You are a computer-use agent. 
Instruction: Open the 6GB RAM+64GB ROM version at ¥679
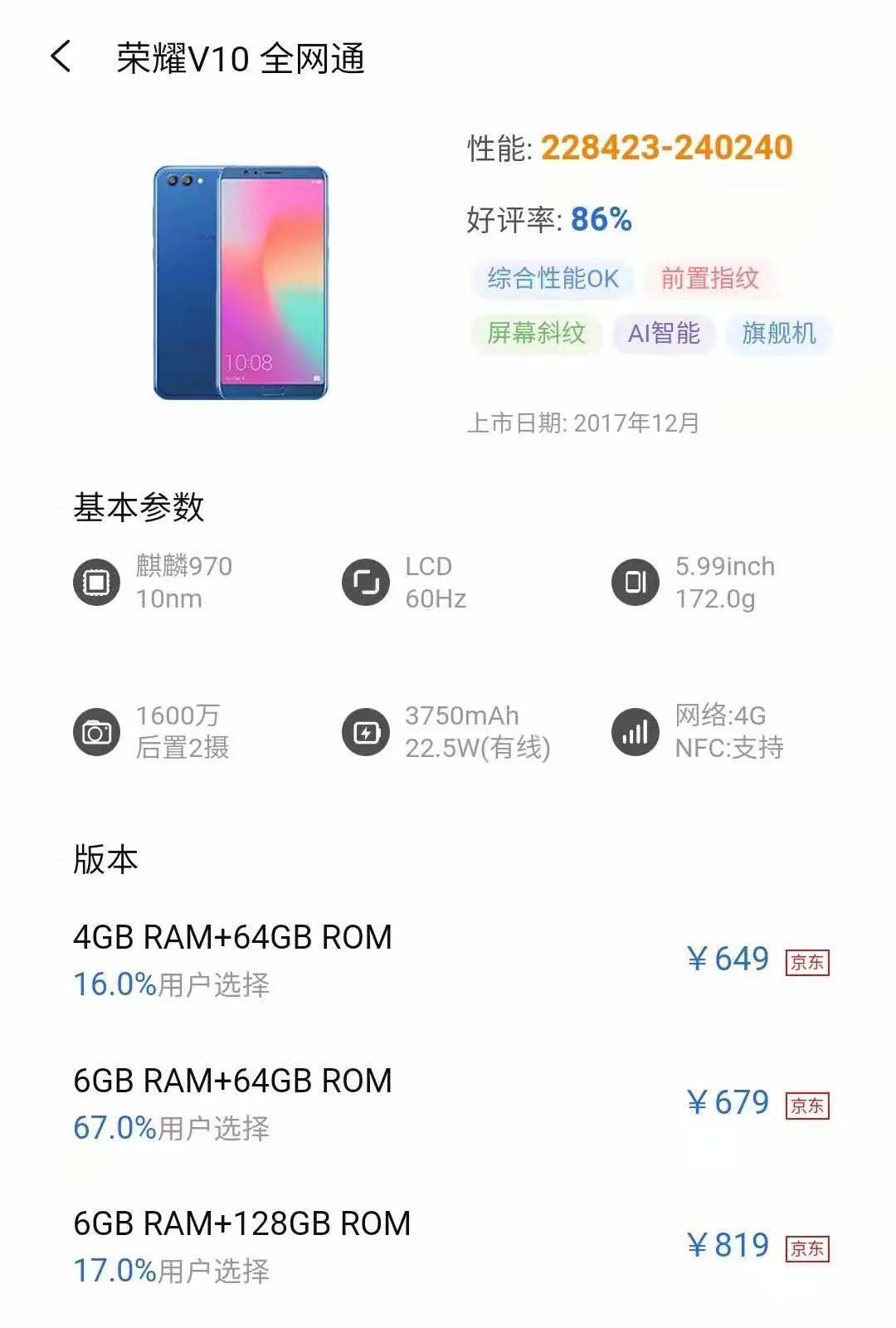point(448,1103)
